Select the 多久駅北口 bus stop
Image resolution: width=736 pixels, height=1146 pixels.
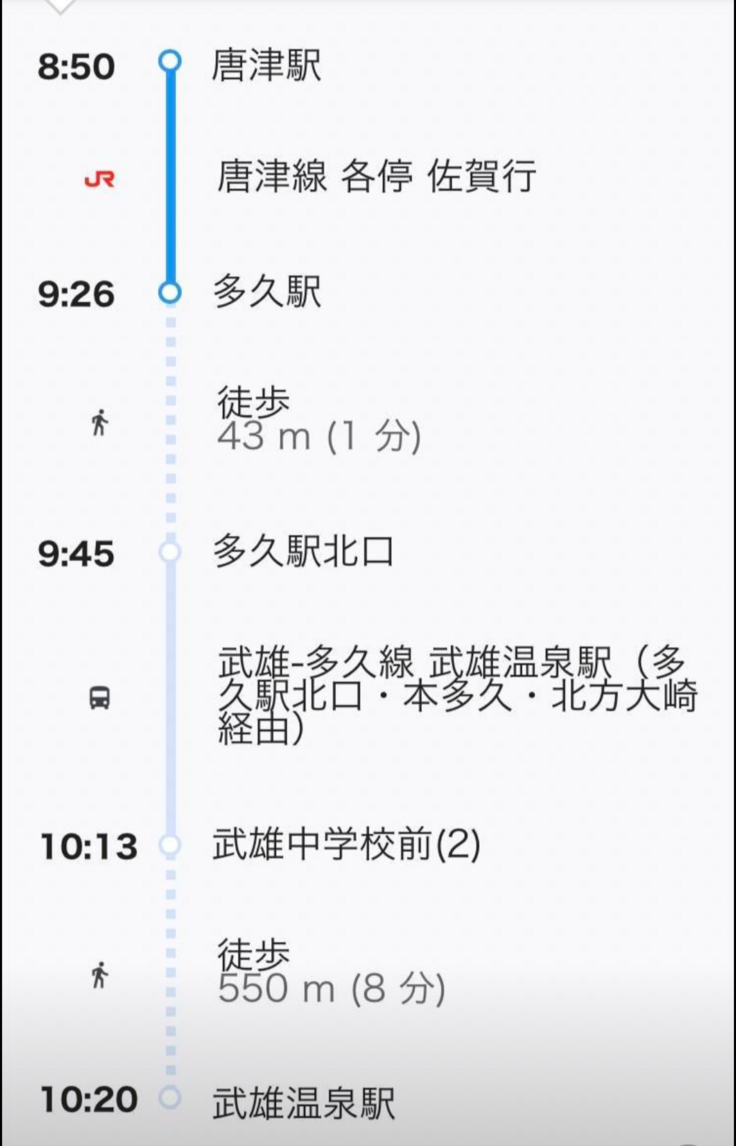[x=302, y=552]
